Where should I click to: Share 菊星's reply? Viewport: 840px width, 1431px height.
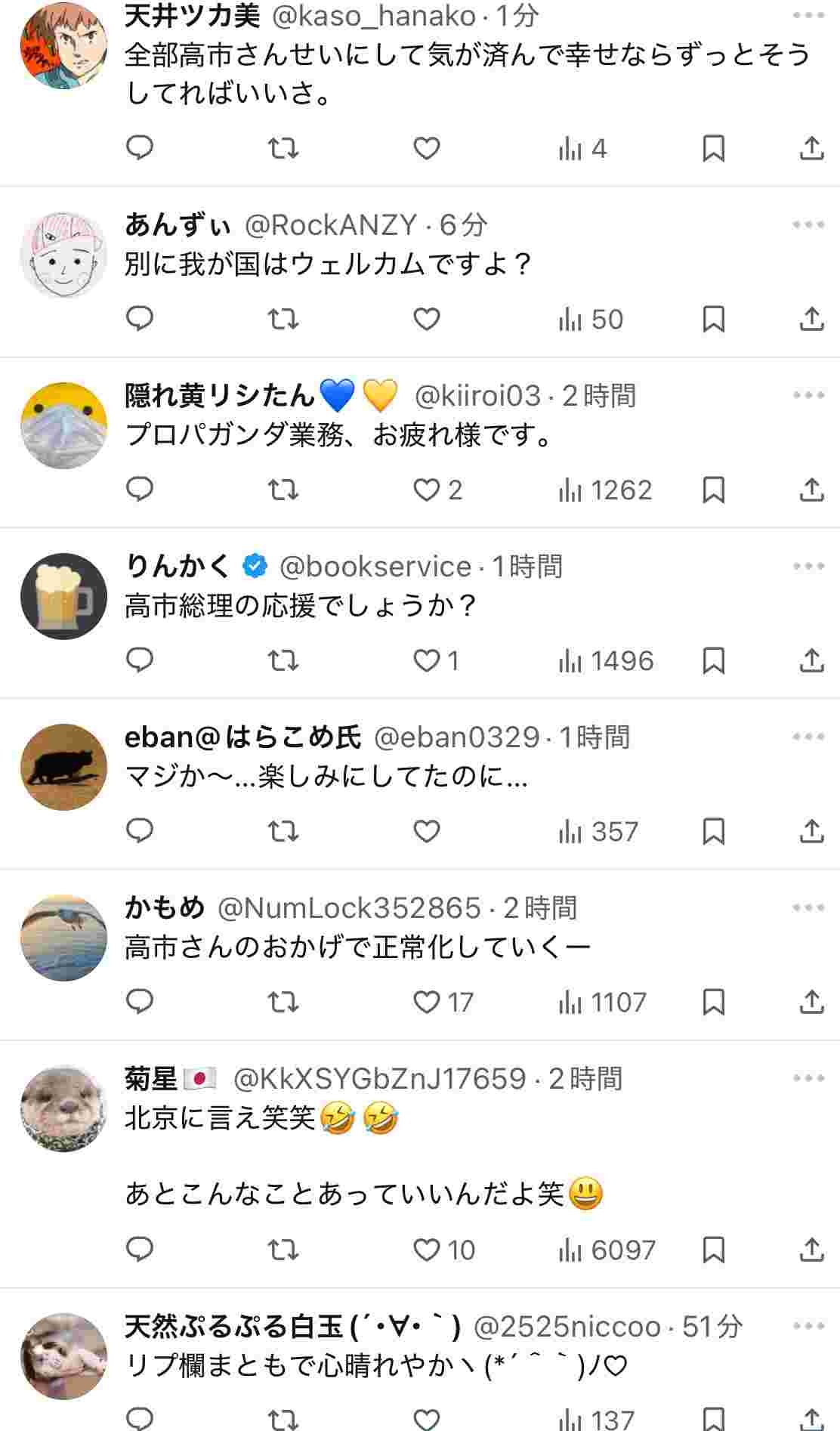click(x=811, y=1250)
